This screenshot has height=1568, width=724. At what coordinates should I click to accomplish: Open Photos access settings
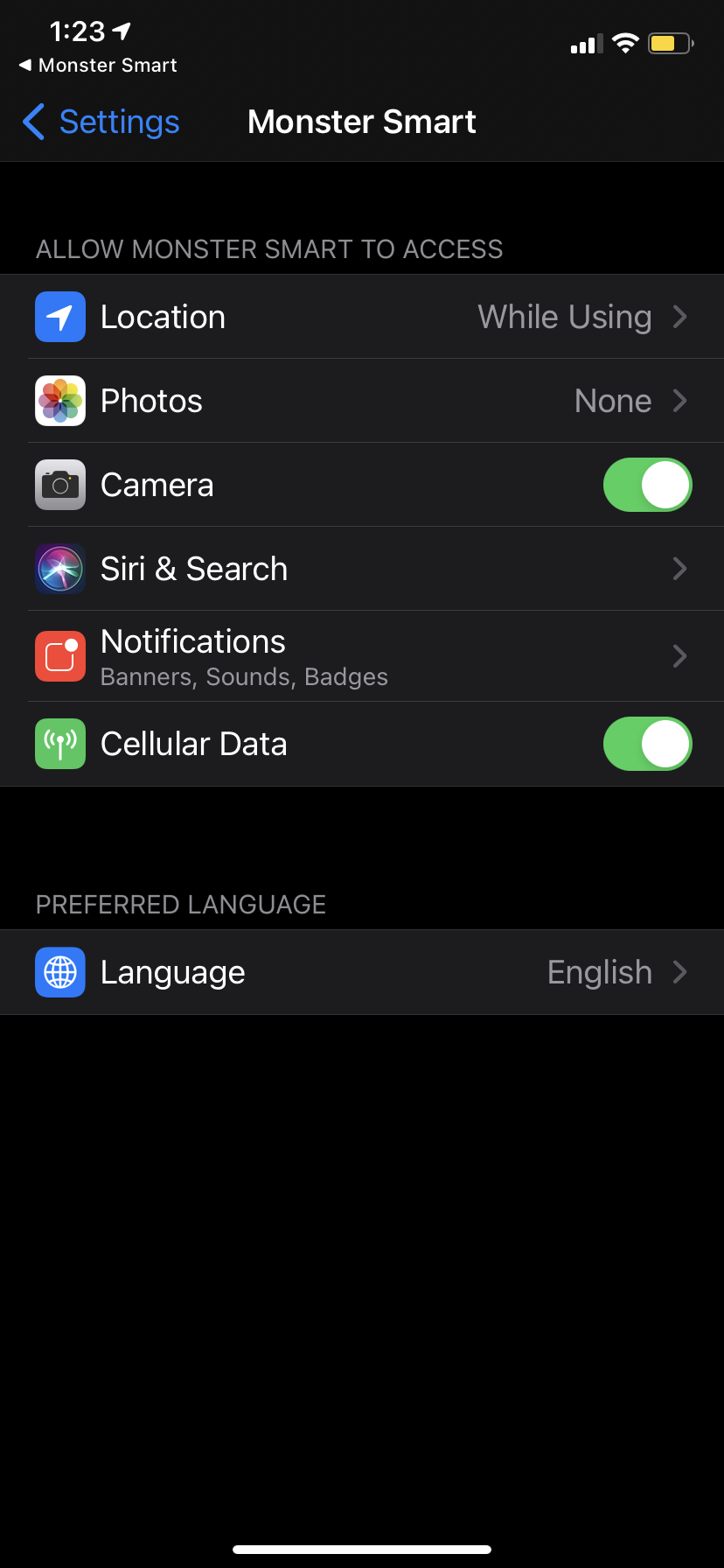tap(362, 401)
